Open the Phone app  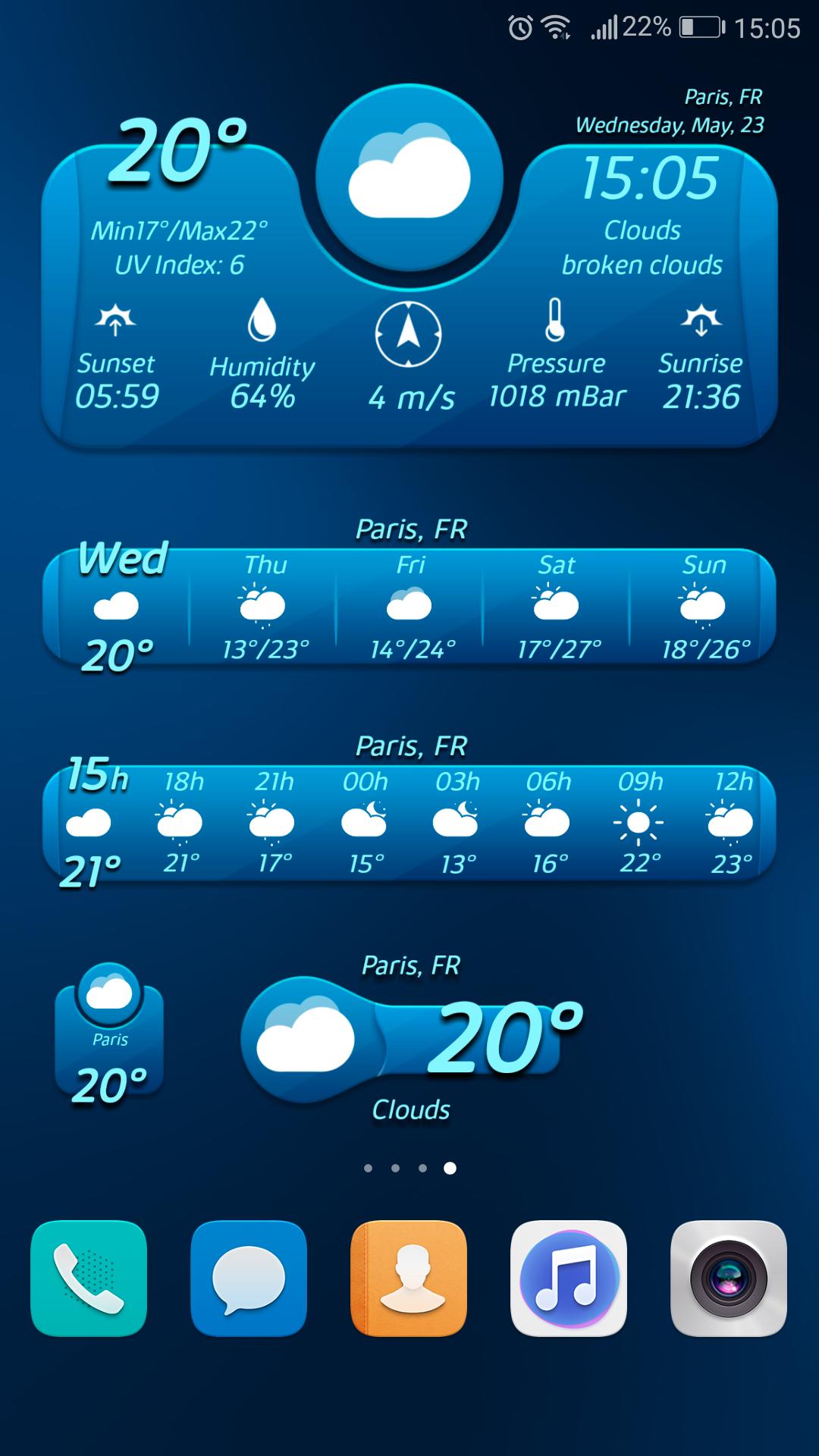click(x=89, y=1278)
